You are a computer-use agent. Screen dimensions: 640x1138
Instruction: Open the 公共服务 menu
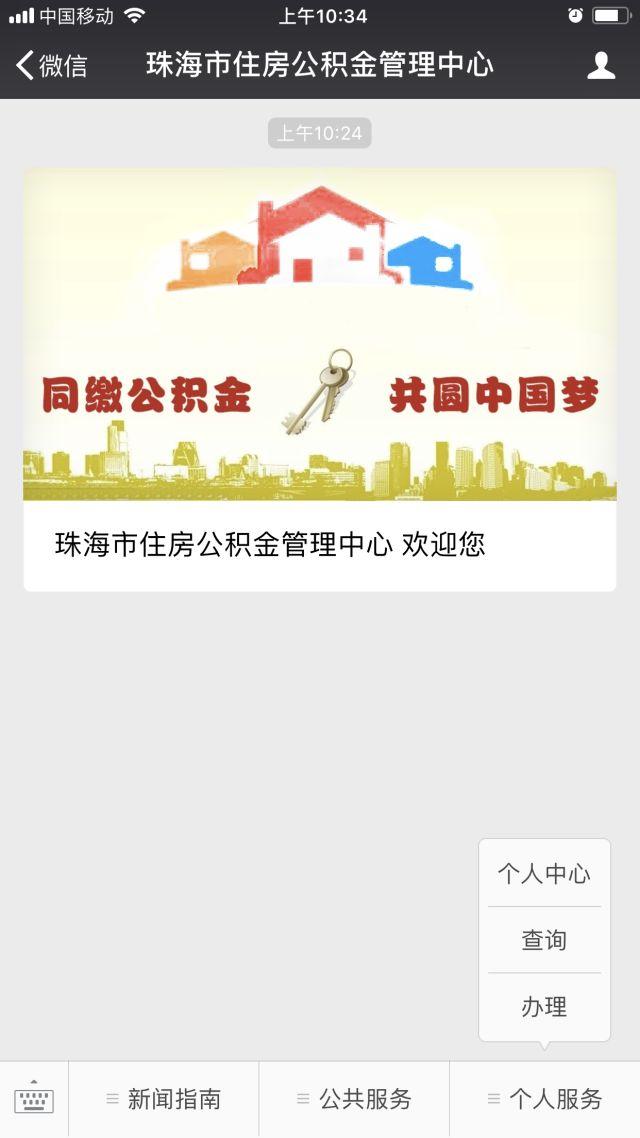(355, 1099)
